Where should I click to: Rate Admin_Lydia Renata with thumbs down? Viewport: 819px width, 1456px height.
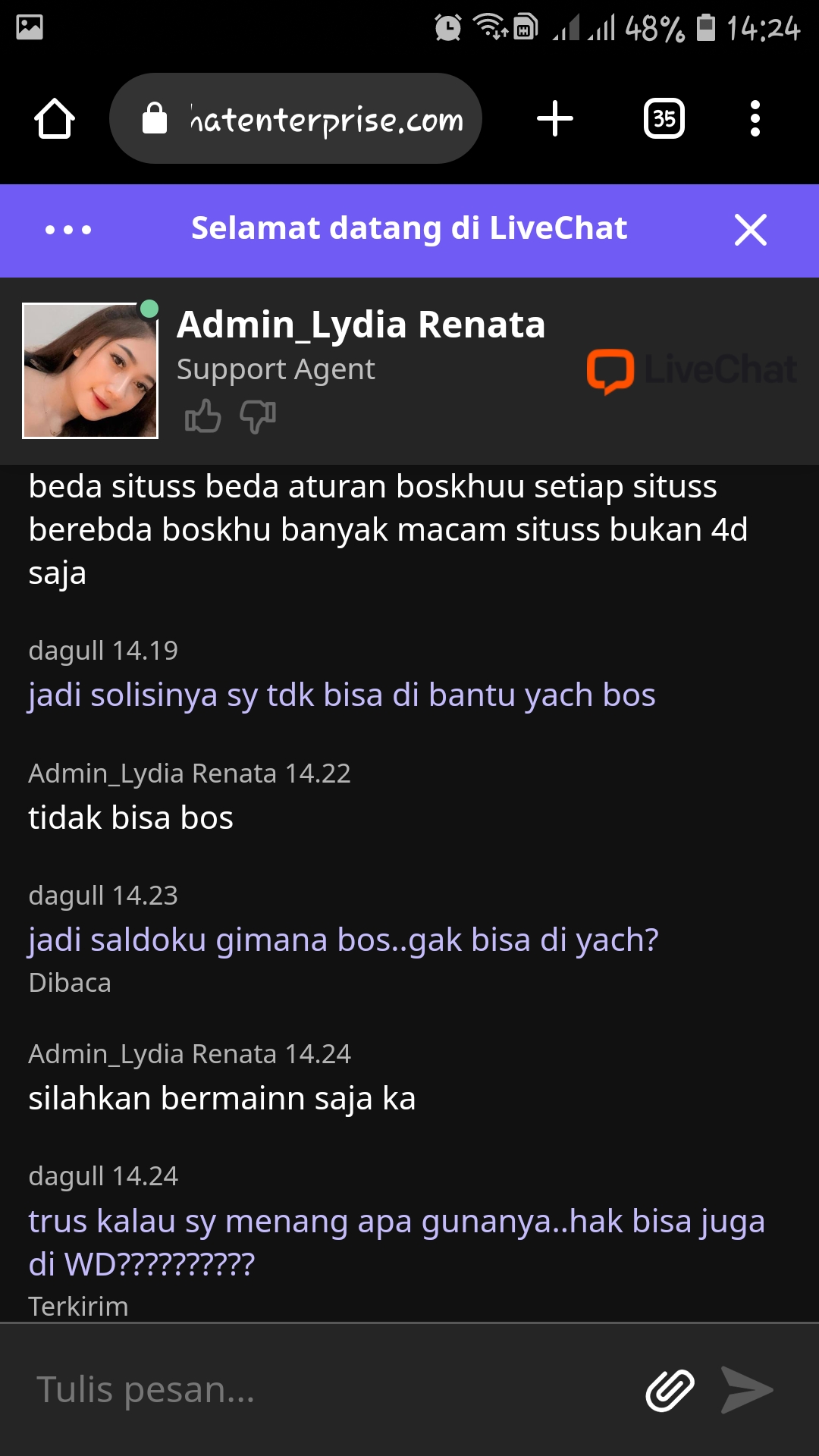coord(258,417)
